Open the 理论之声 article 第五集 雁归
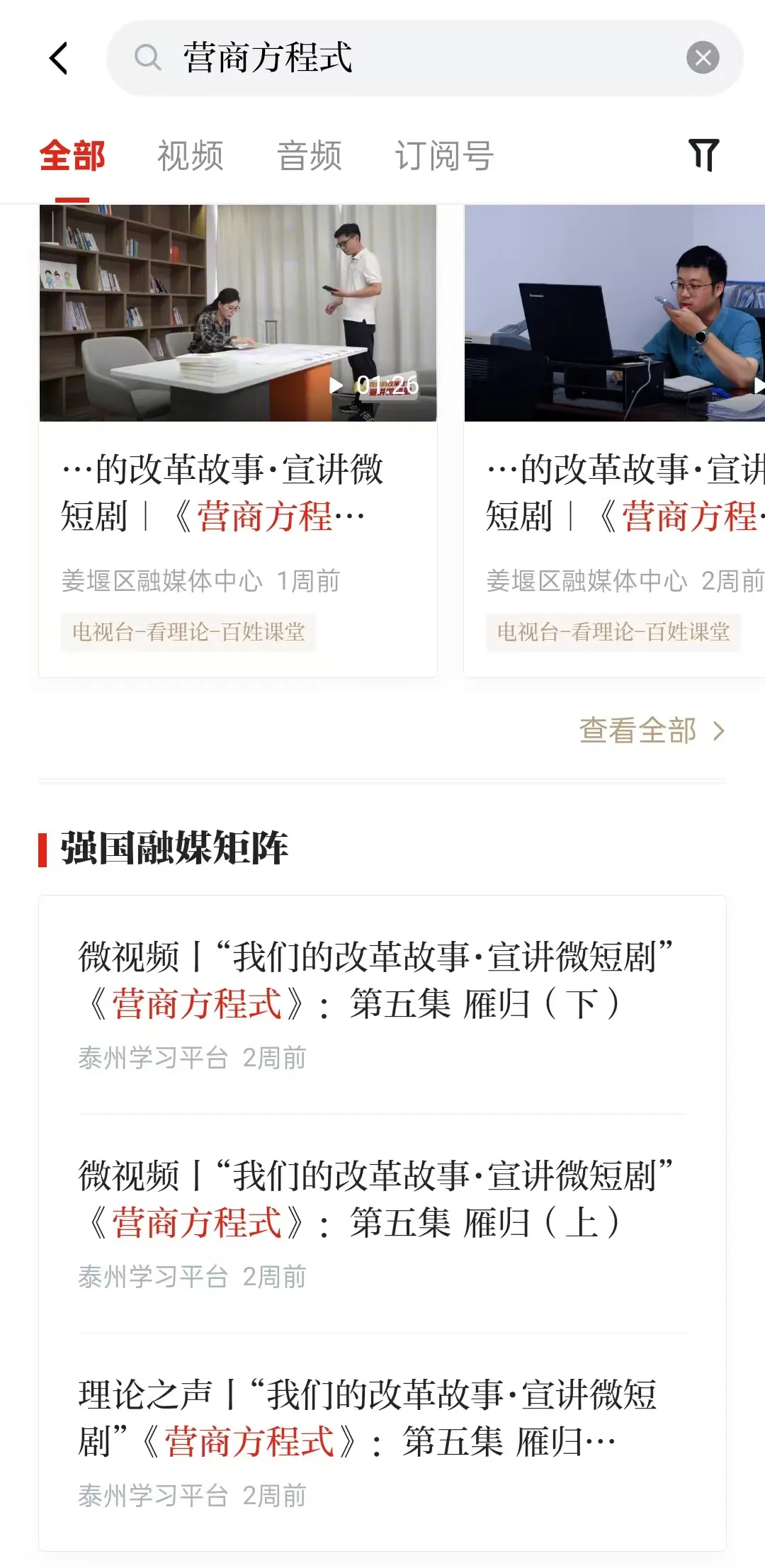The height and width of the screenshot is (1568, 765). pos(368,1418)
